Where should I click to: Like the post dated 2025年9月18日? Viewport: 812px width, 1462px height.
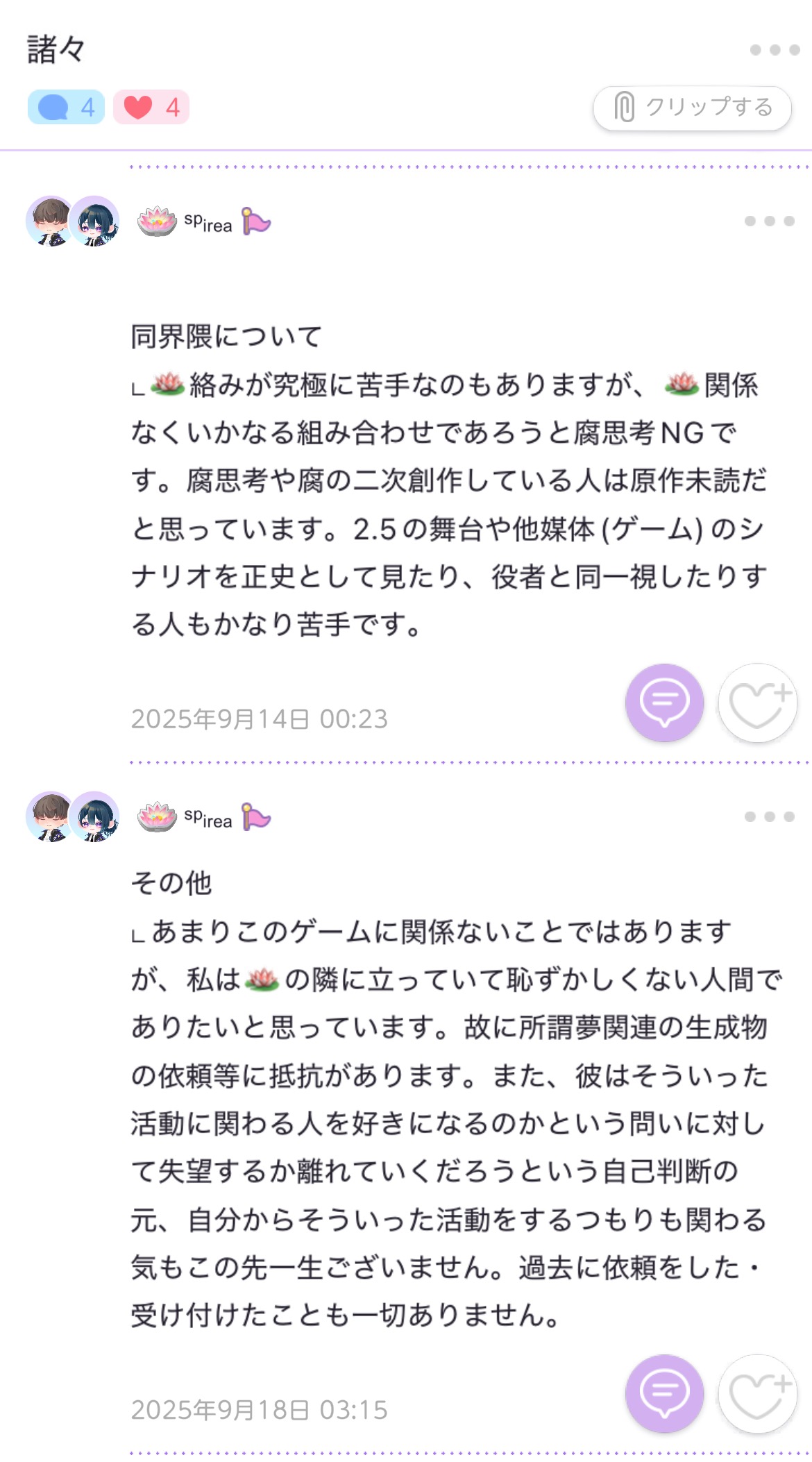(757, 1393)
